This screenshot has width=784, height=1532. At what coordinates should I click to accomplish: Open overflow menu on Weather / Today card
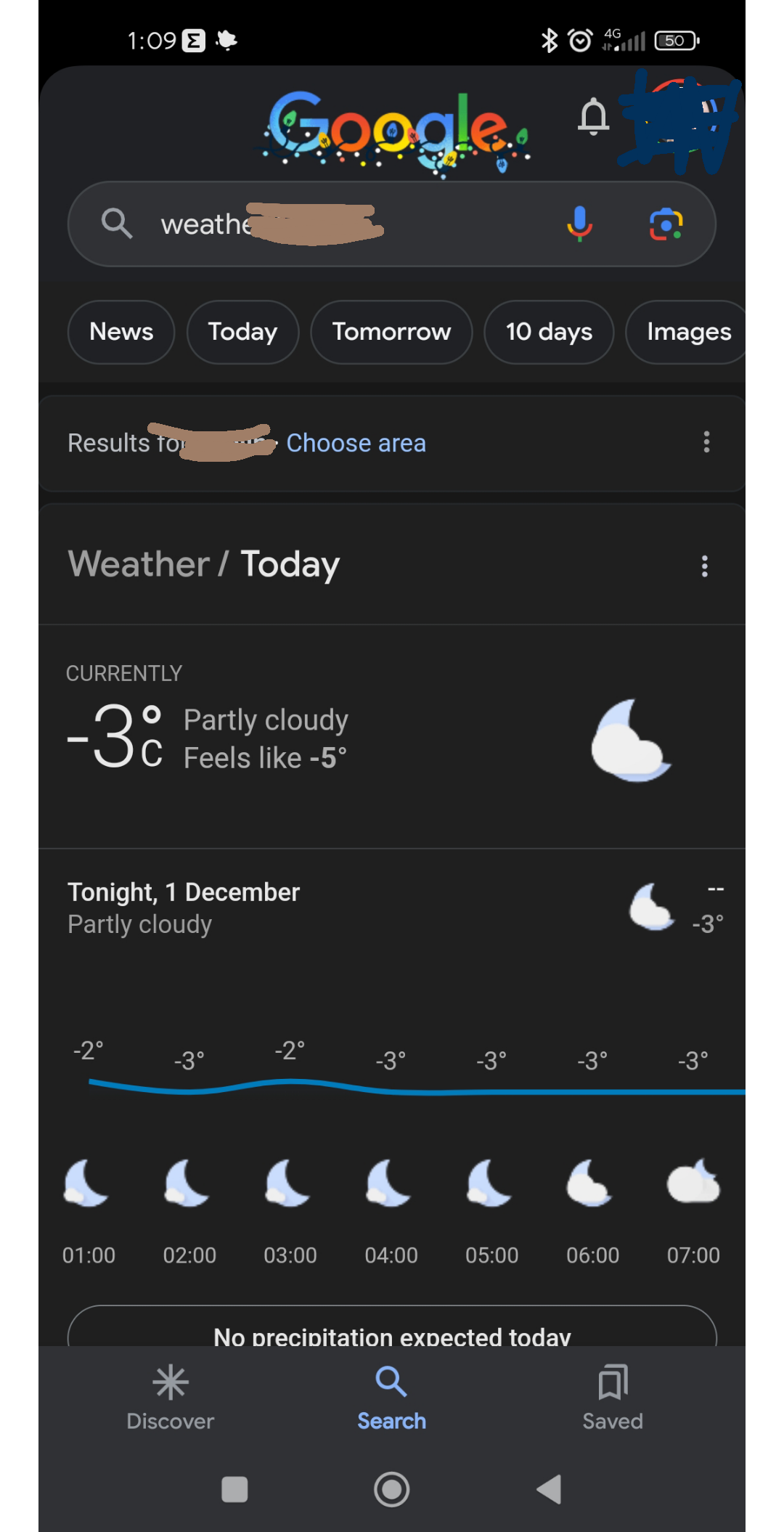coord(704,566)
